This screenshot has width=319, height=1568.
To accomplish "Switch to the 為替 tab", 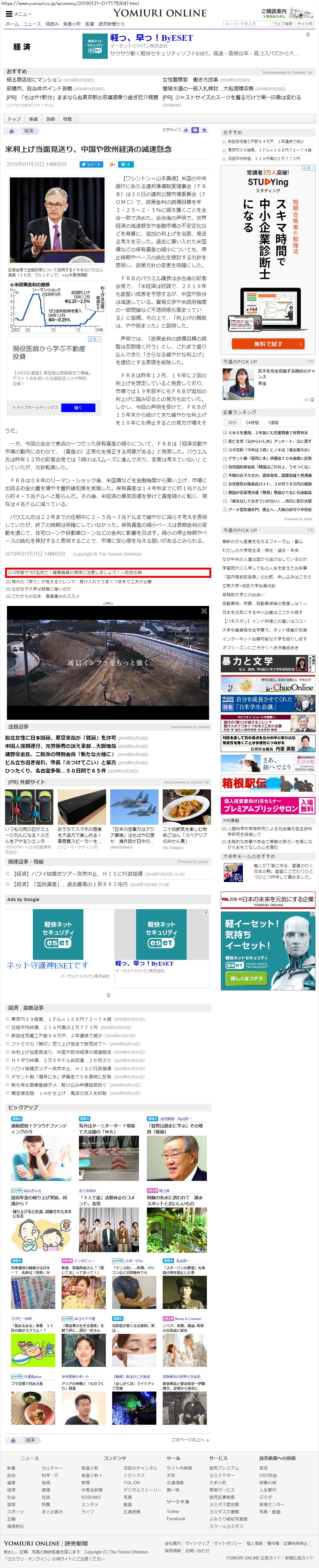I will [x=51, y=119].
